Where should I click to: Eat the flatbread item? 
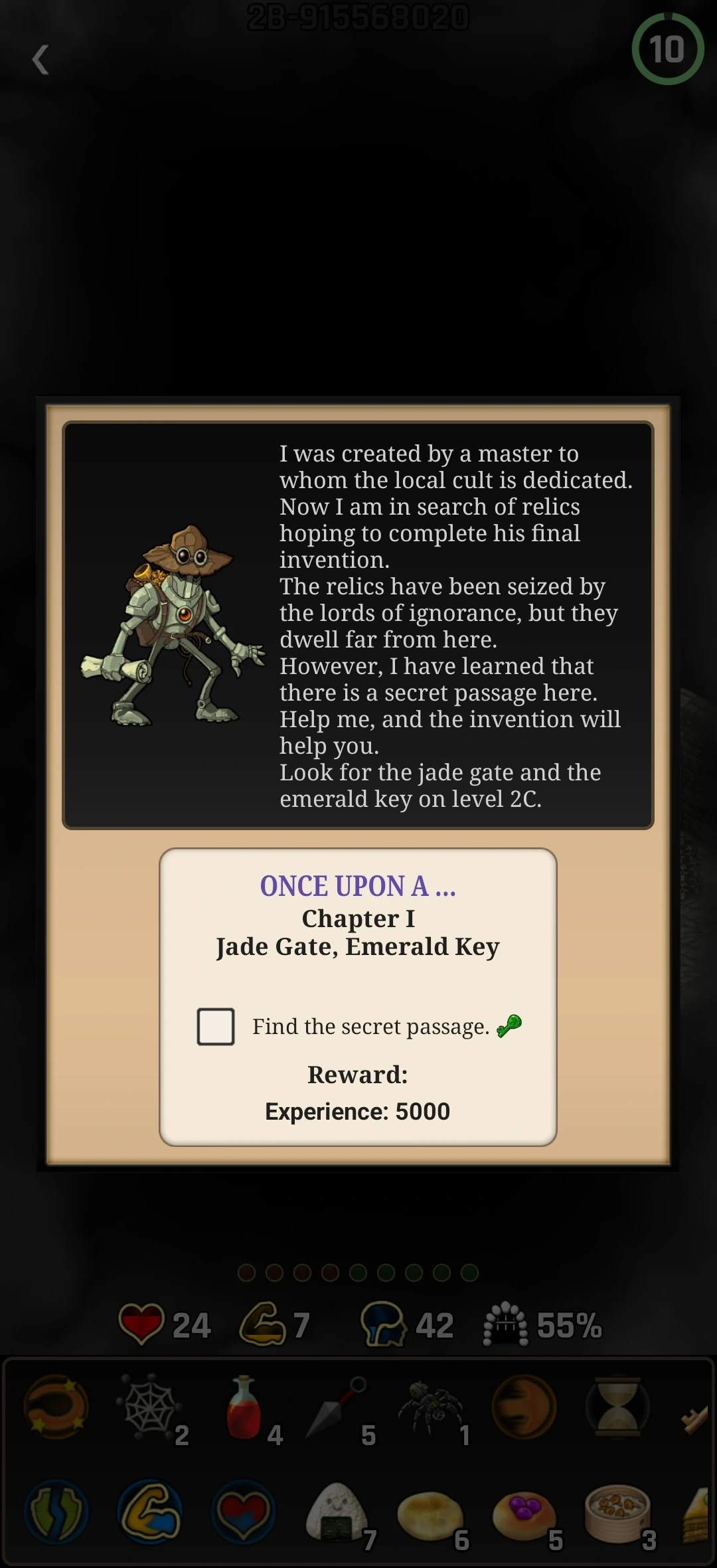point(430,1513)
